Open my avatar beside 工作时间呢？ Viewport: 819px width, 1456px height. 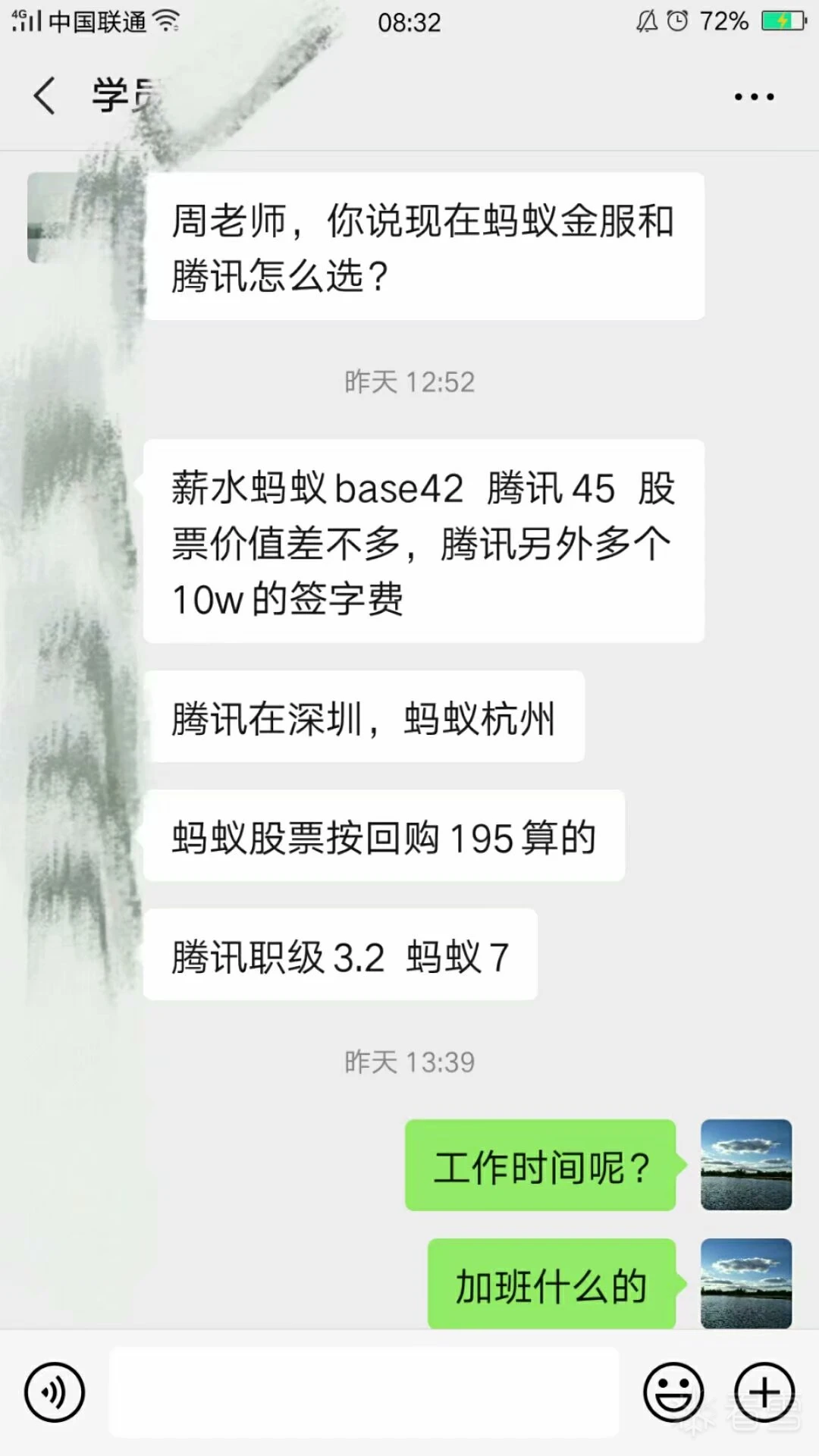(746, 1165)
